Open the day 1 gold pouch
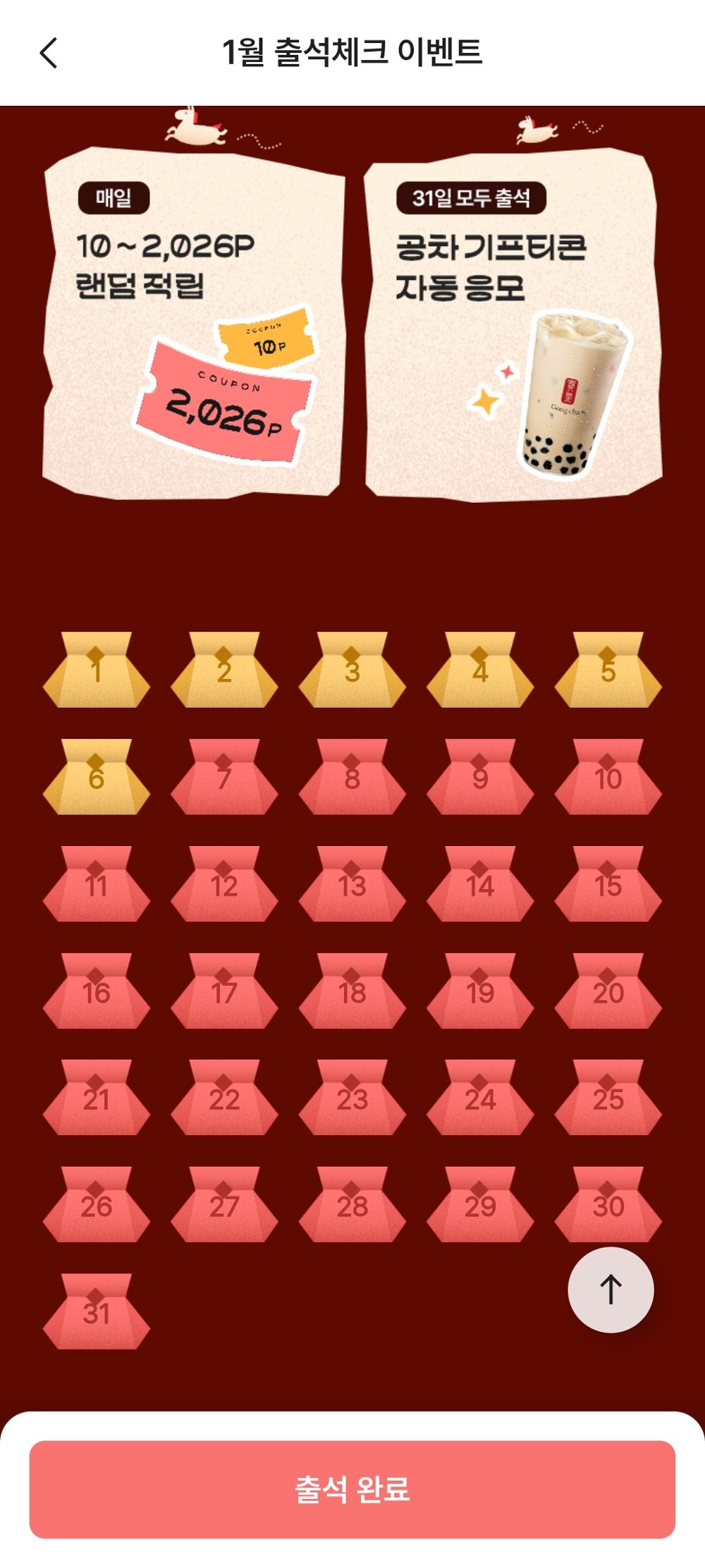This screenshot has width=705, height=1568. tap(97, 670)
